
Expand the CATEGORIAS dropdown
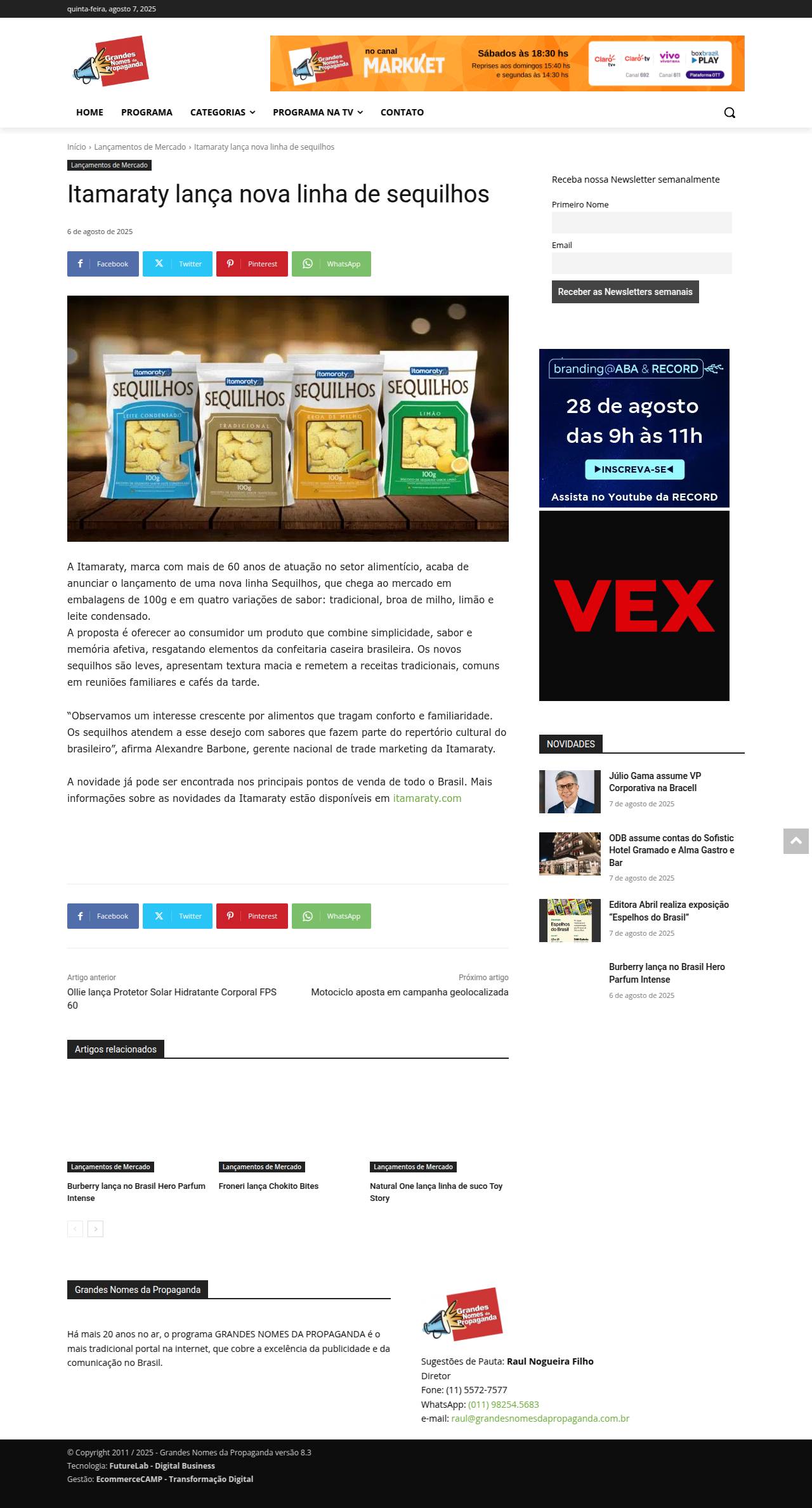coord(222,112)
